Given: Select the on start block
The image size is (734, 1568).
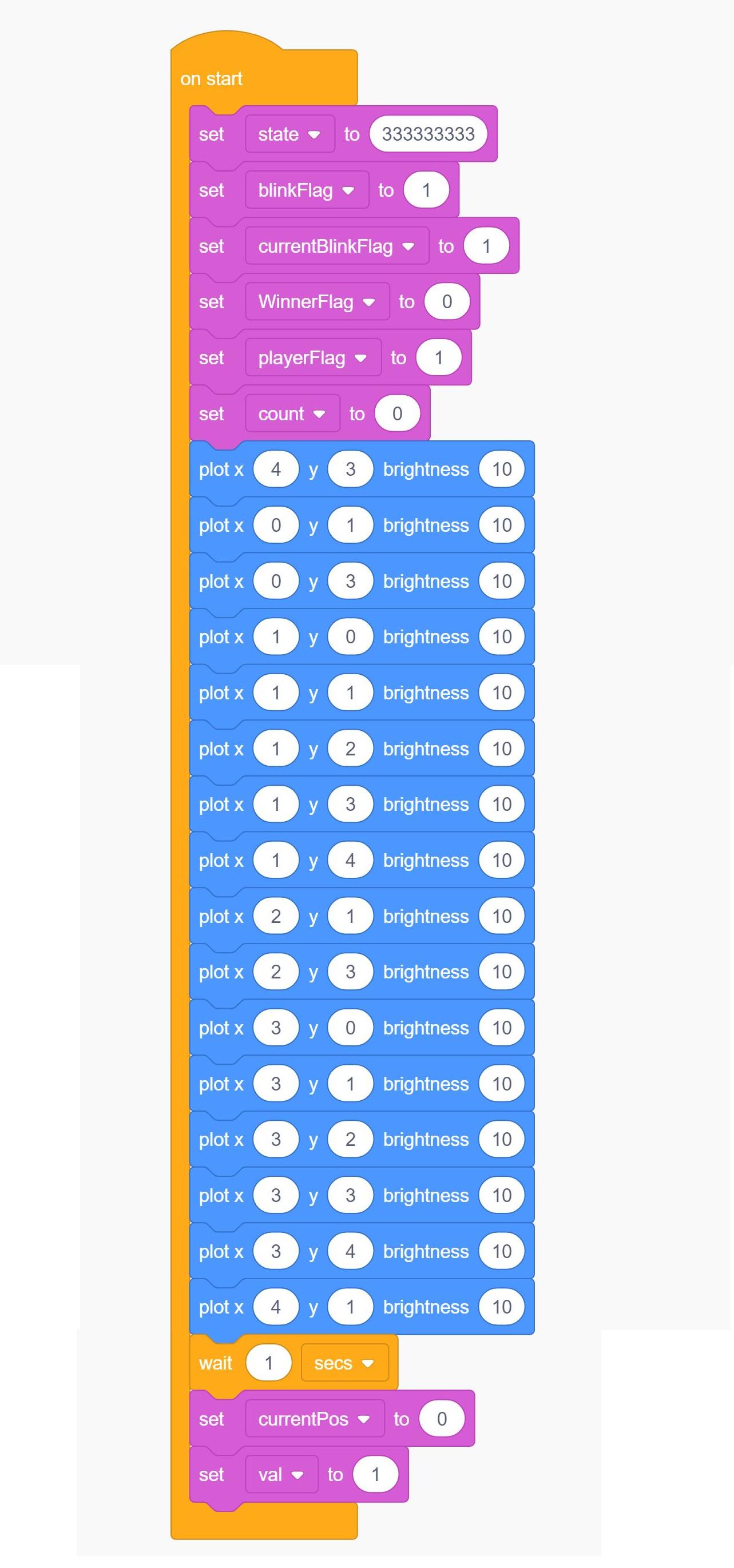Looking at the screenshot, I should click(x=213, y=78).
